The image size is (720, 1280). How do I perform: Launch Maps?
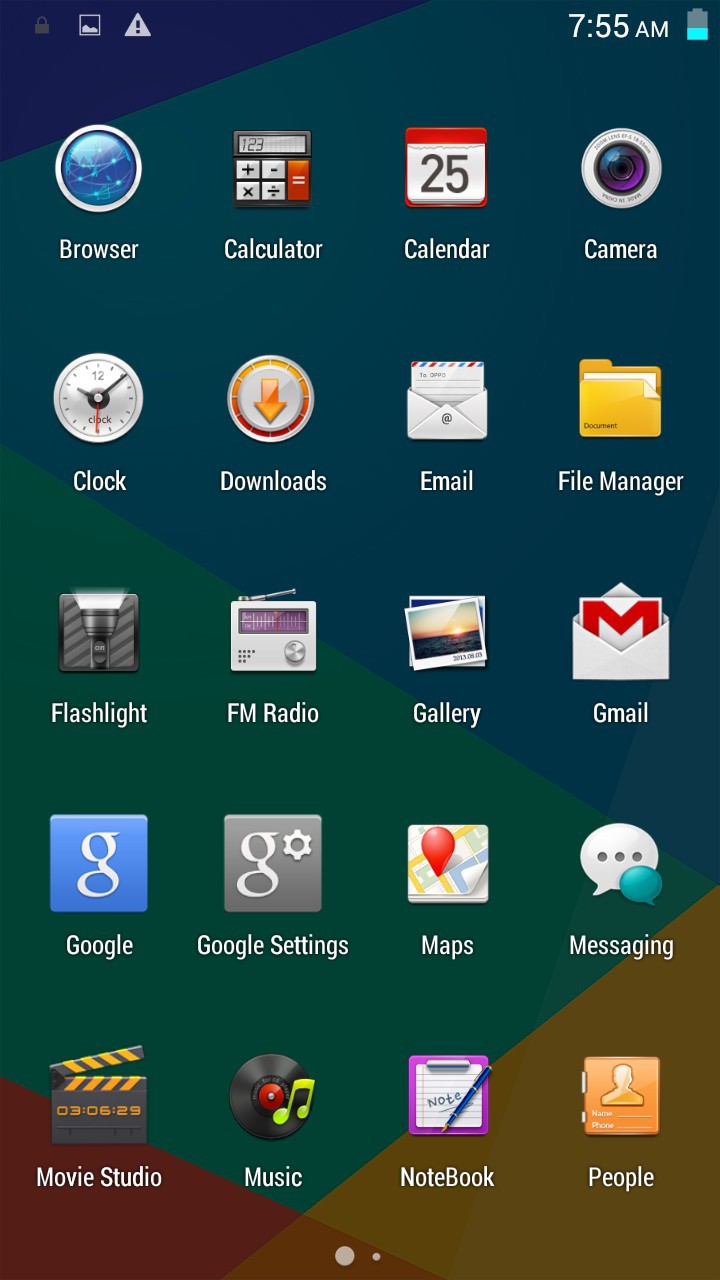446,863
